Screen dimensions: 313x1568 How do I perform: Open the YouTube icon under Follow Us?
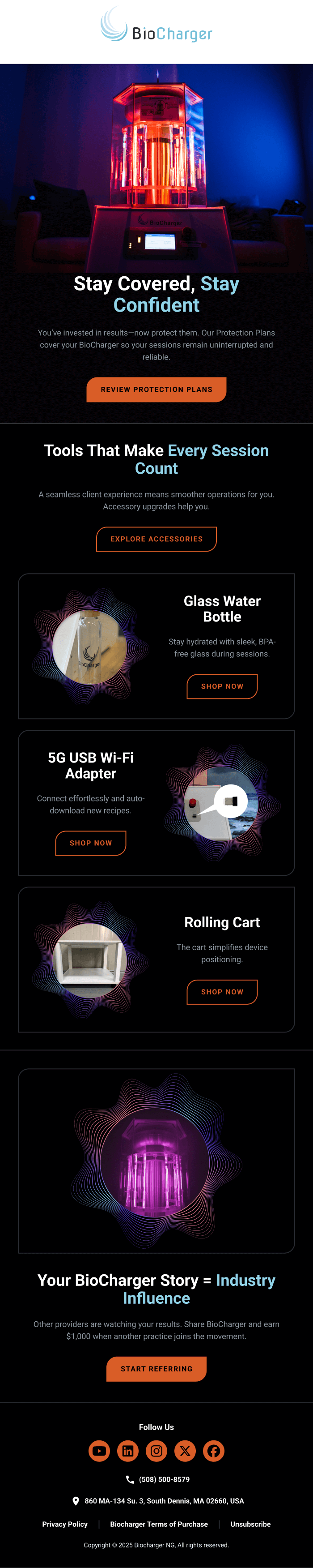(99, 1451)
